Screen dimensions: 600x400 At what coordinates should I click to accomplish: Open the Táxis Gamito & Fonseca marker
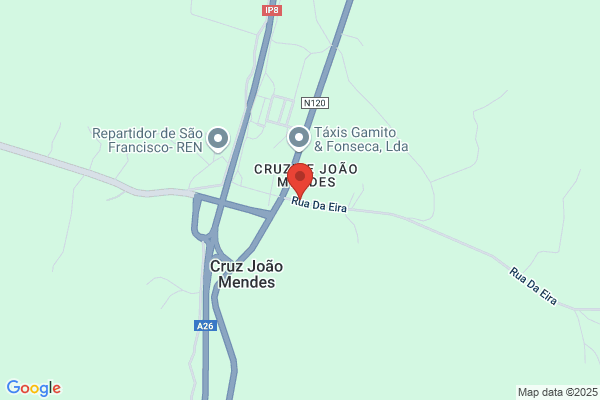point(299,139)
